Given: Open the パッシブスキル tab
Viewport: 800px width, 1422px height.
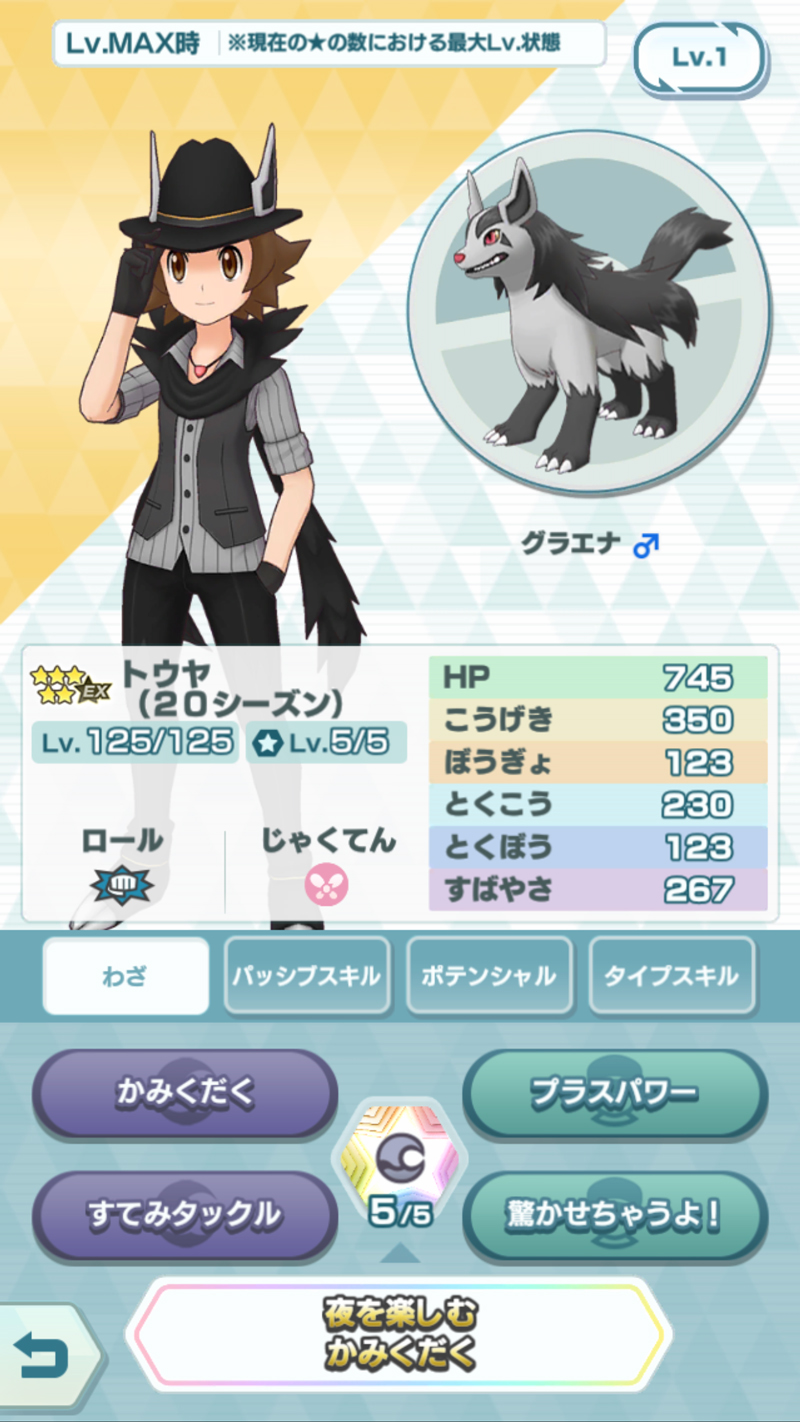Looking at the screenshot, I should pyautogui.click(x=307, y=975).
